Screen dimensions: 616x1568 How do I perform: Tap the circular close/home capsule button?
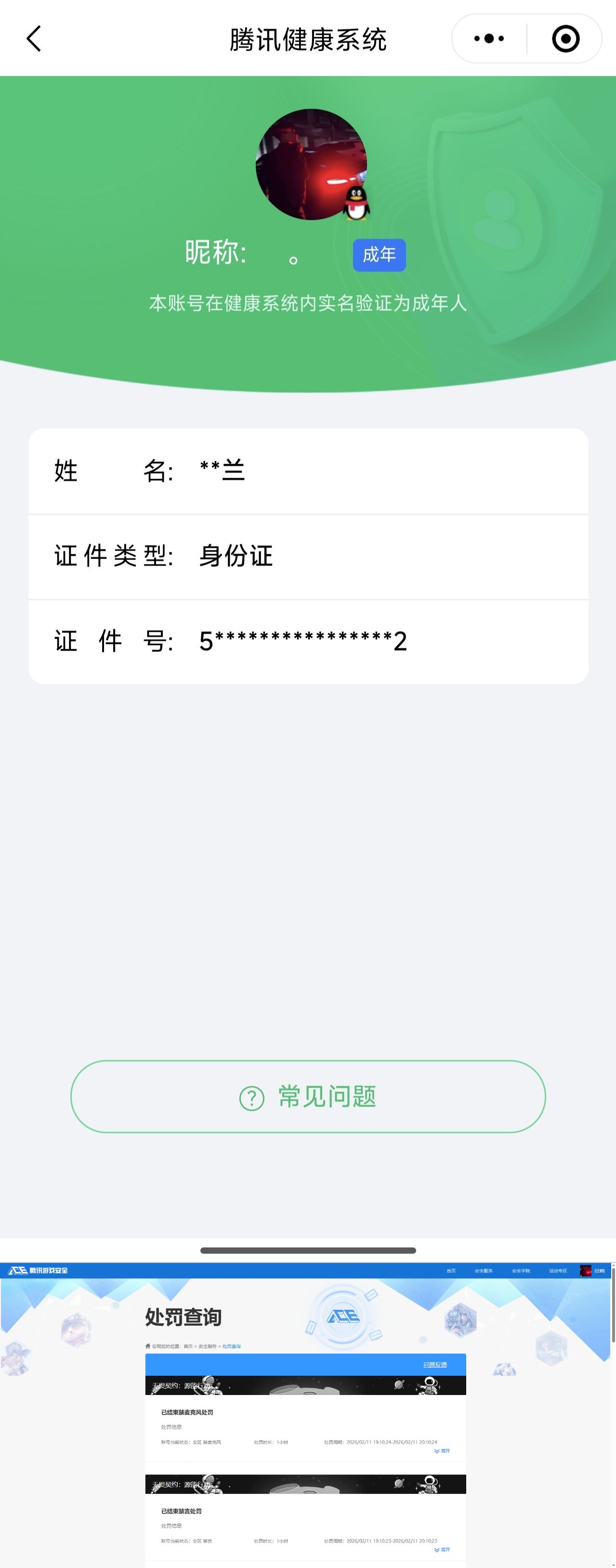pyautogui.click(x=564, y=38)
